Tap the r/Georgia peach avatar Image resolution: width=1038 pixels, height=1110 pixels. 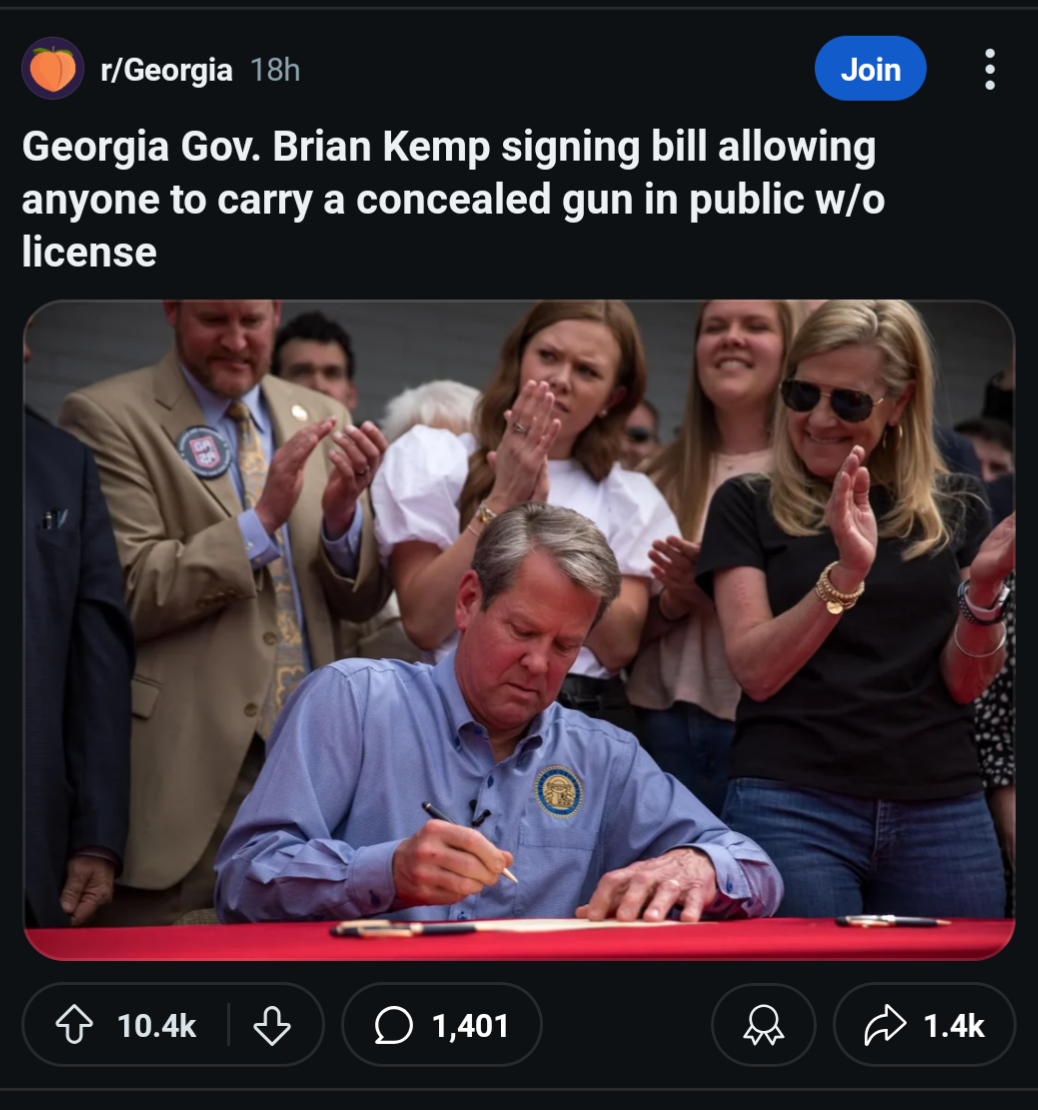click(52, 69)
